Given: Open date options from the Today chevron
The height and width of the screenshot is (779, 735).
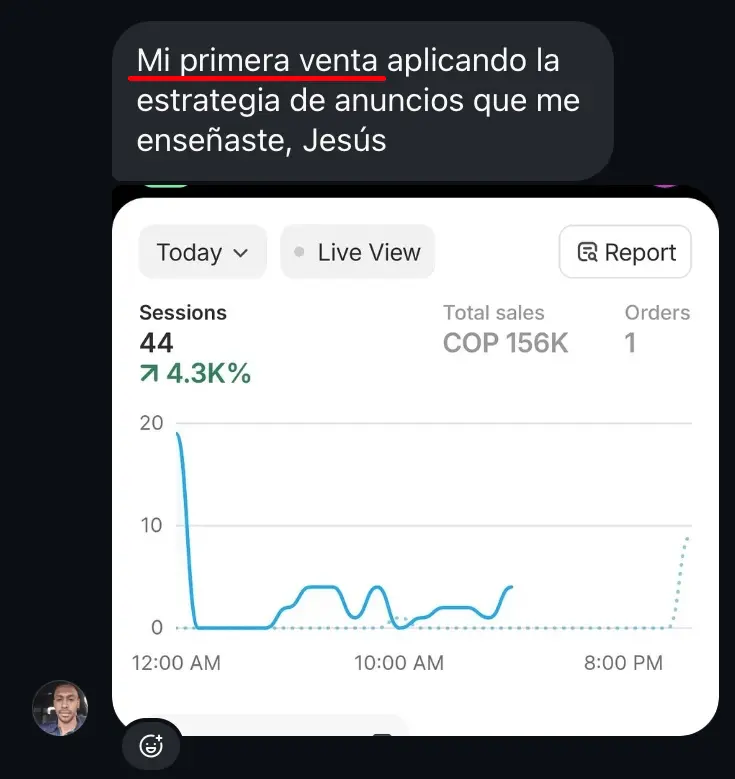Looking at the screenshot, I should click(240, 253).
